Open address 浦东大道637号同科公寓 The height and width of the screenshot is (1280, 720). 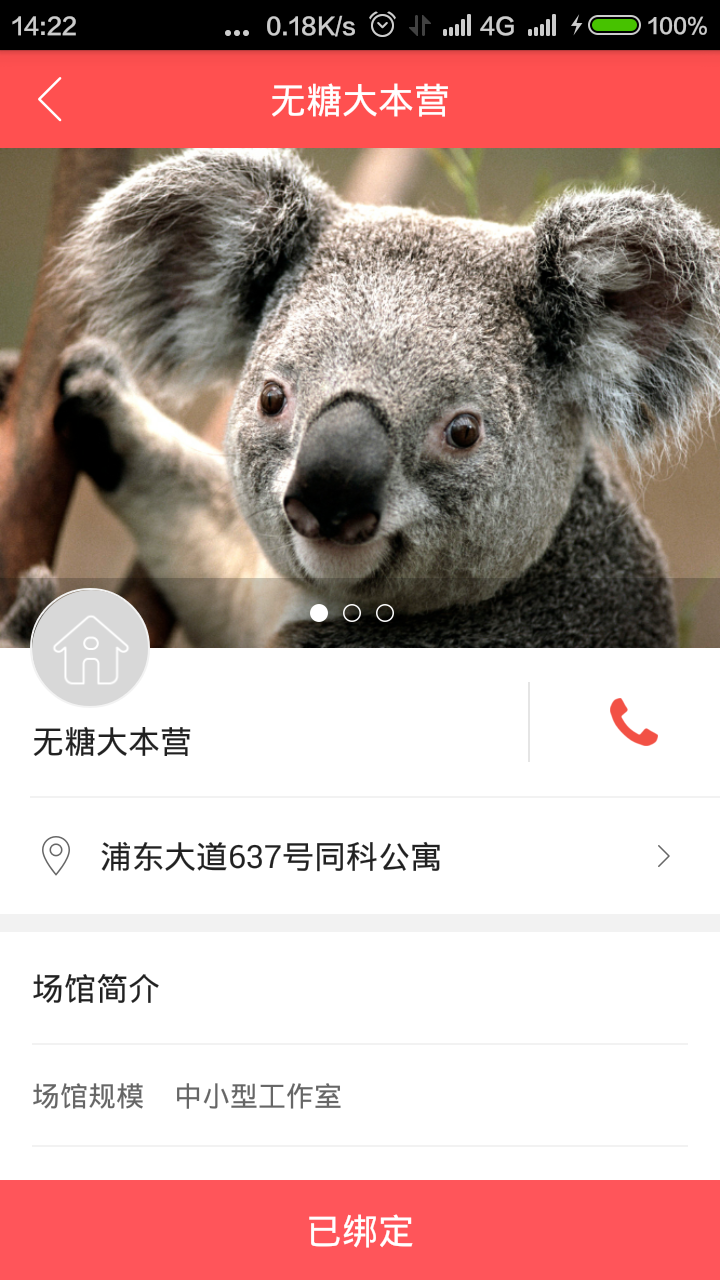point(360,857)
